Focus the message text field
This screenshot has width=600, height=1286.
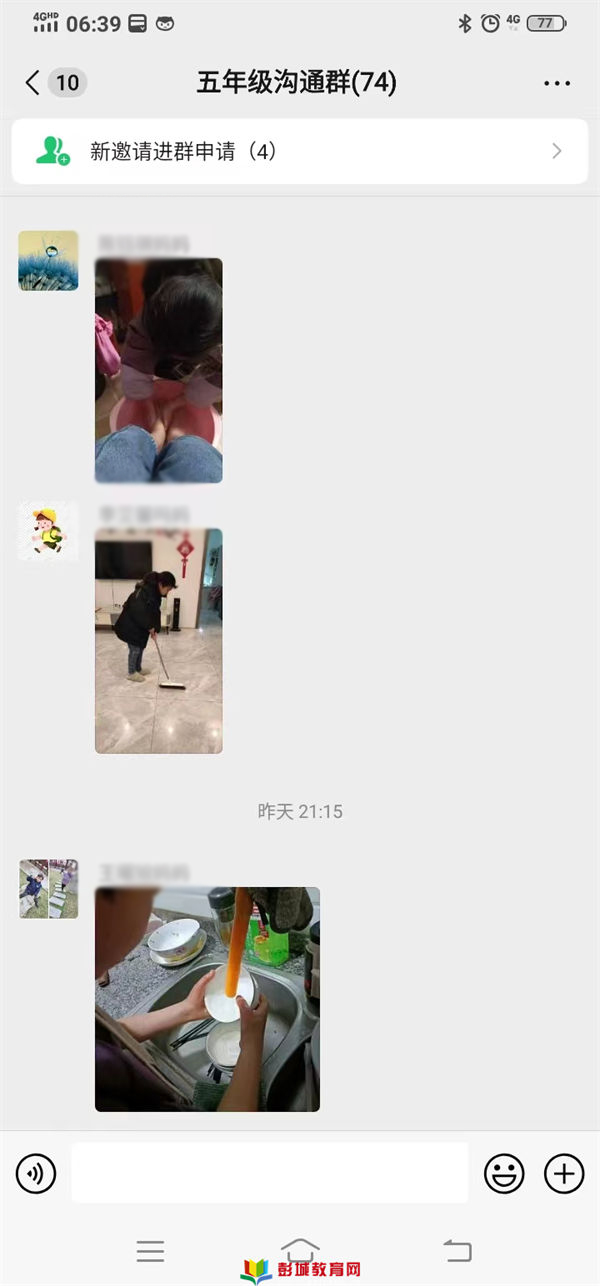(269, 1173)
